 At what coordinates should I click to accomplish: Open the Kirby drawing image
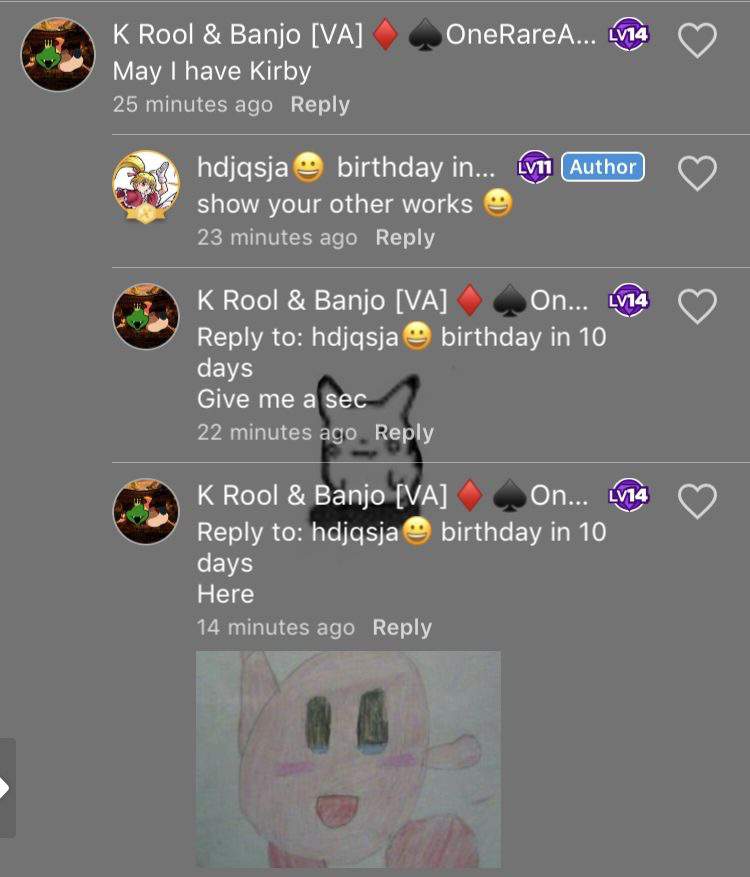[x=348, y=759]
